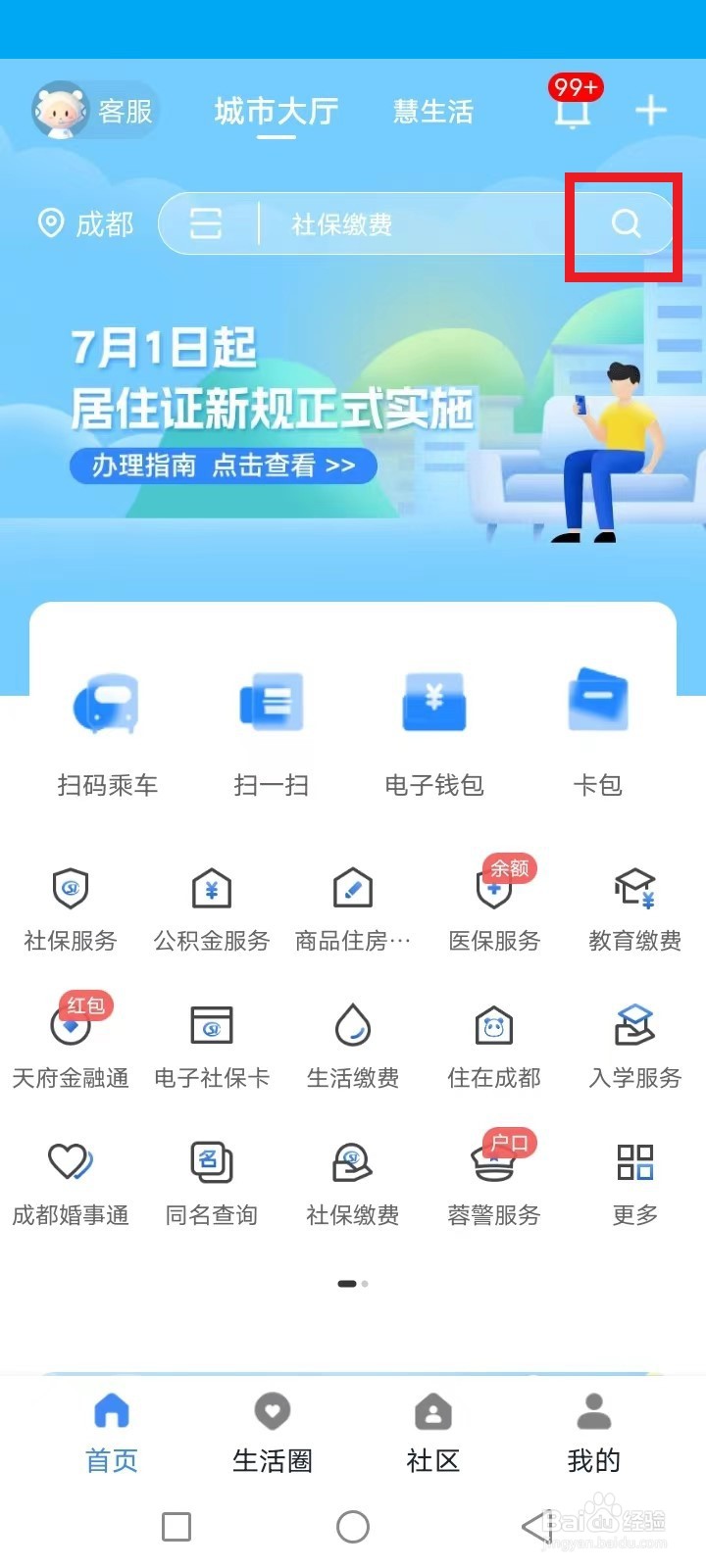The width and height of the screenshot is (706, 1568).
Task: Tap the scan icon in search bar
Action: click(206, 224)
